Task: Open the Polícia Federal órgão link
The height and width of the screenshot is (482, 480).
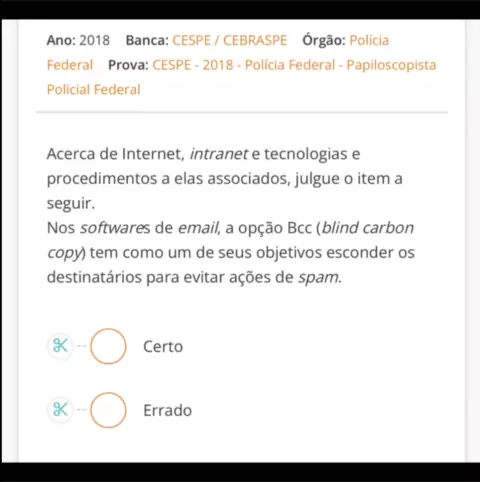Action: tap(369, 40)
